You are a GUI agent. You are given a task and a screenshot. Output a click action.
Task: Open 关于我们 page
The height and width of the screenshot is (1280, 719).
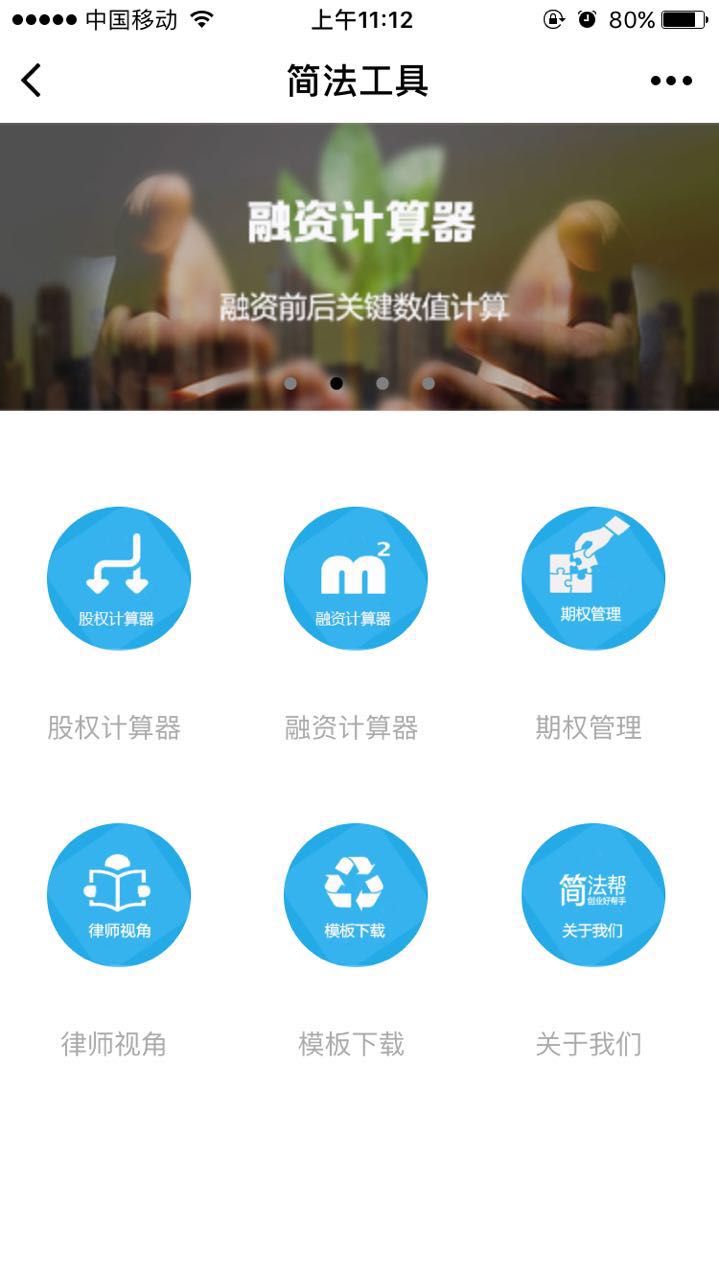pos(593,895)
